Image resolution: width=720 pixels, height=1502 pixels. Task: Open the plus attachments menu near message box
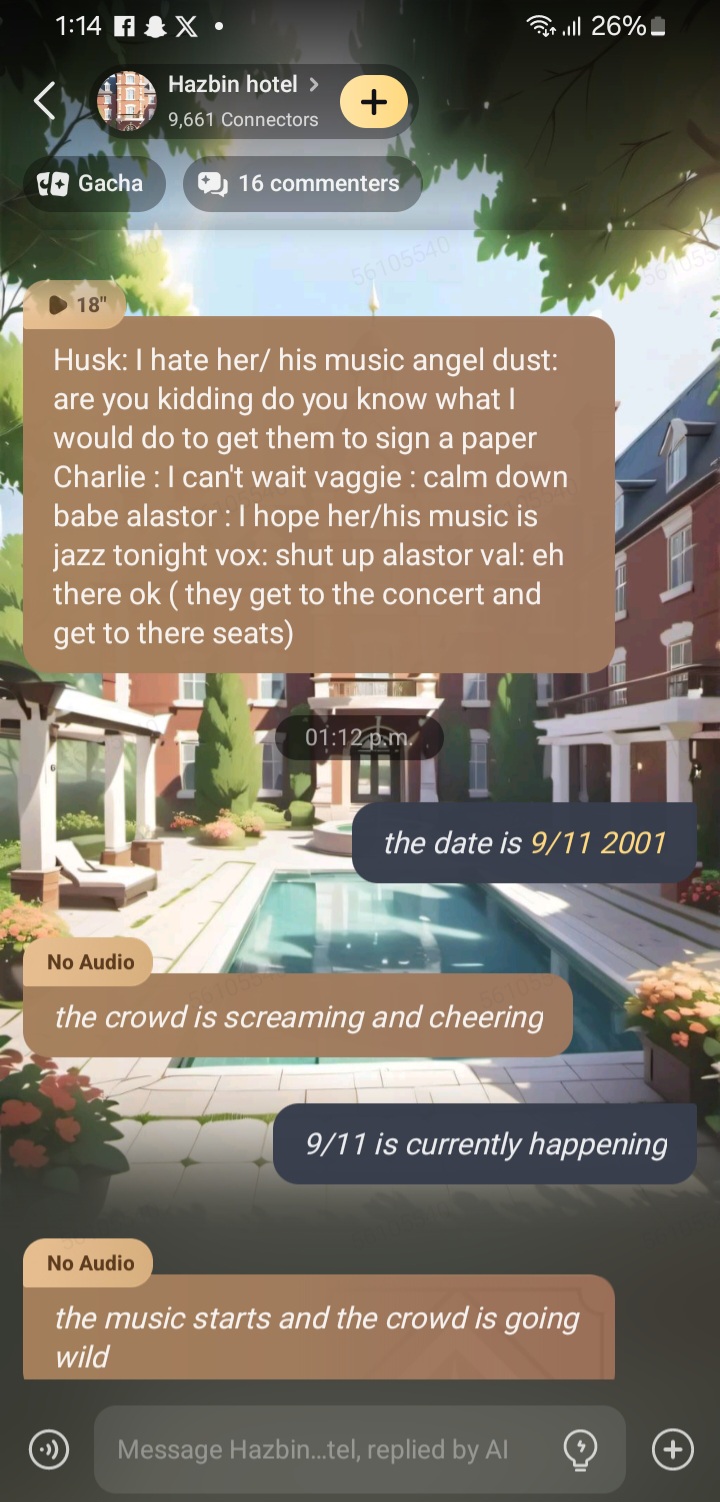(x=672, y=1449)
